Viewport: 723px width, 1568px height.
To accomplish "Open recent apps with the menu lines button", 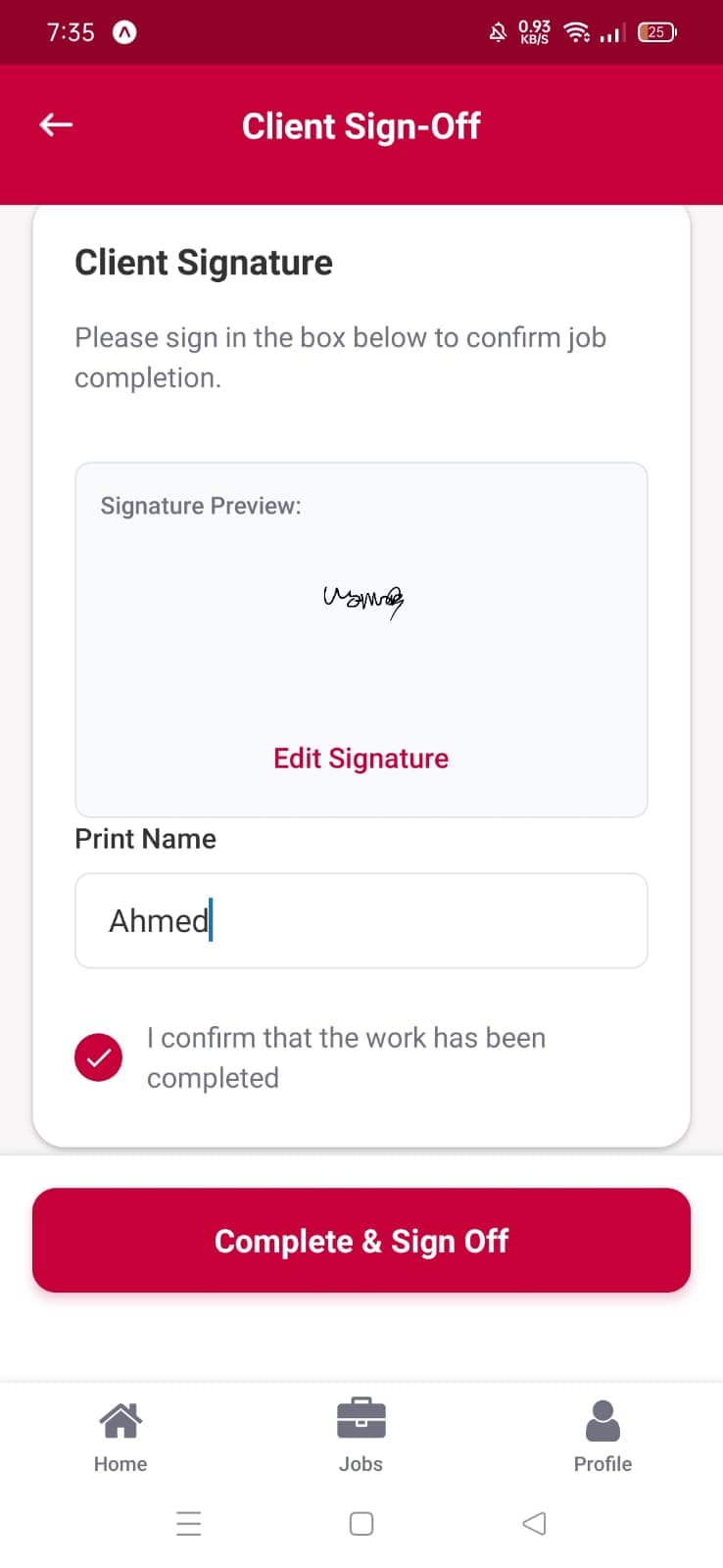I will pos(189,1523).
